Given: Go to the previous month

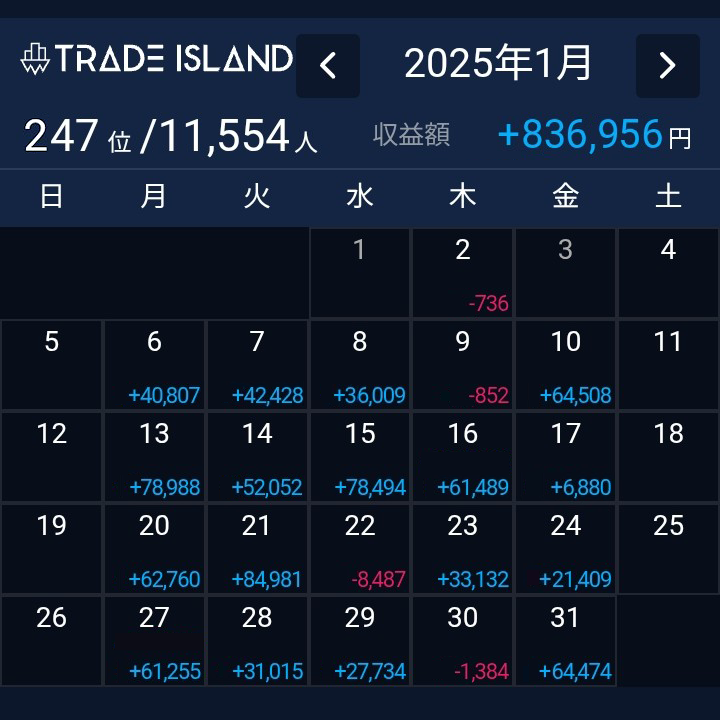Looking at the screenshot, I should (327, 66).
